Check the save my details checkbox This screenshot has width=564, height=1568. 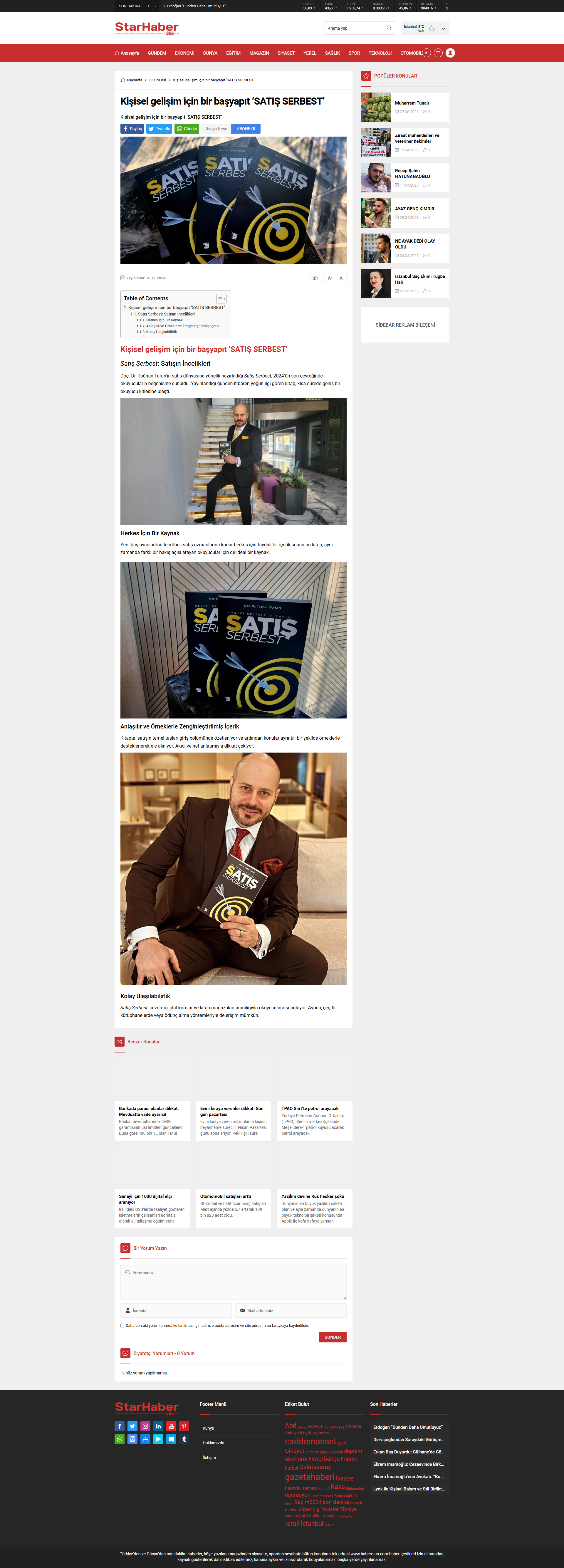point(122,1325)
